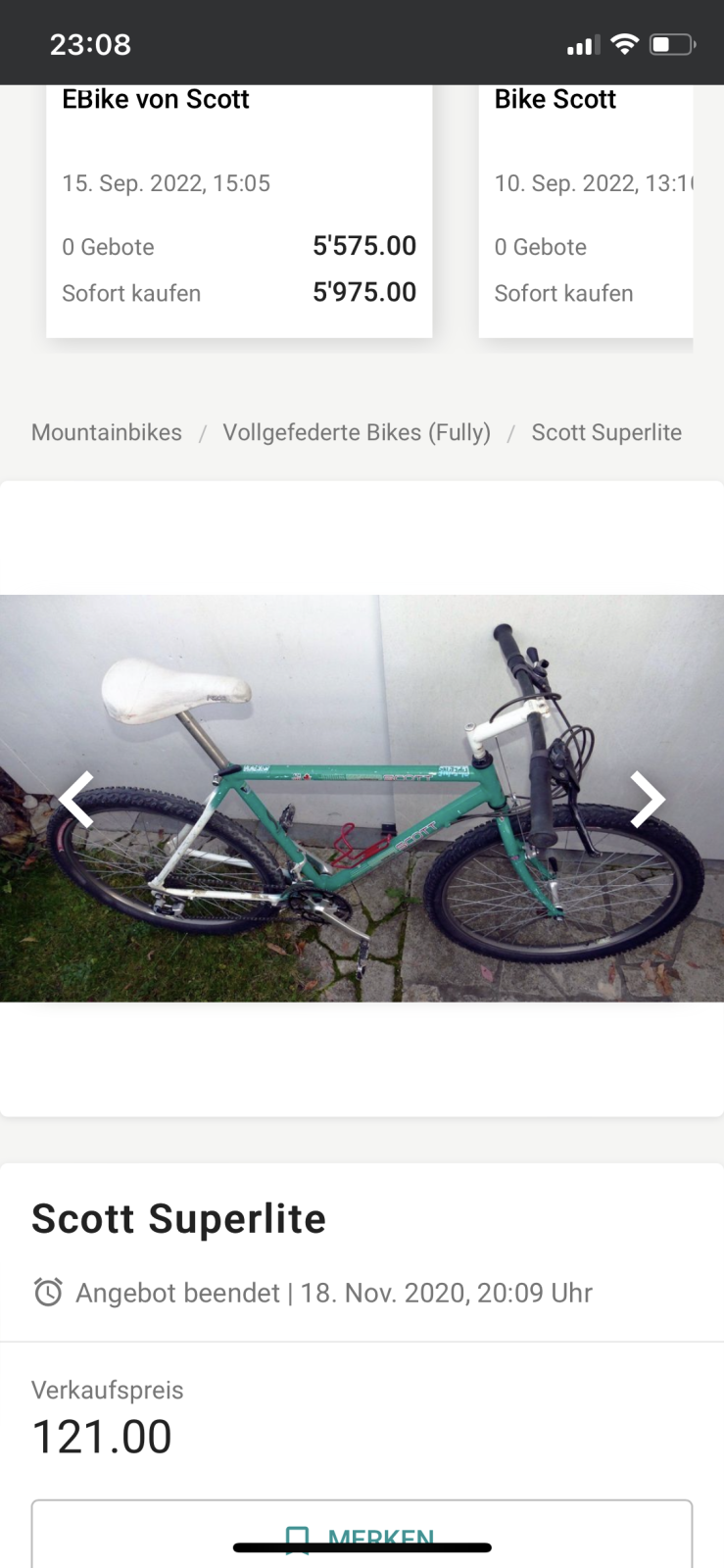Viewport: 724px width, 1568px height.
Task: Show previous bike photo
Action: point(76,799)
